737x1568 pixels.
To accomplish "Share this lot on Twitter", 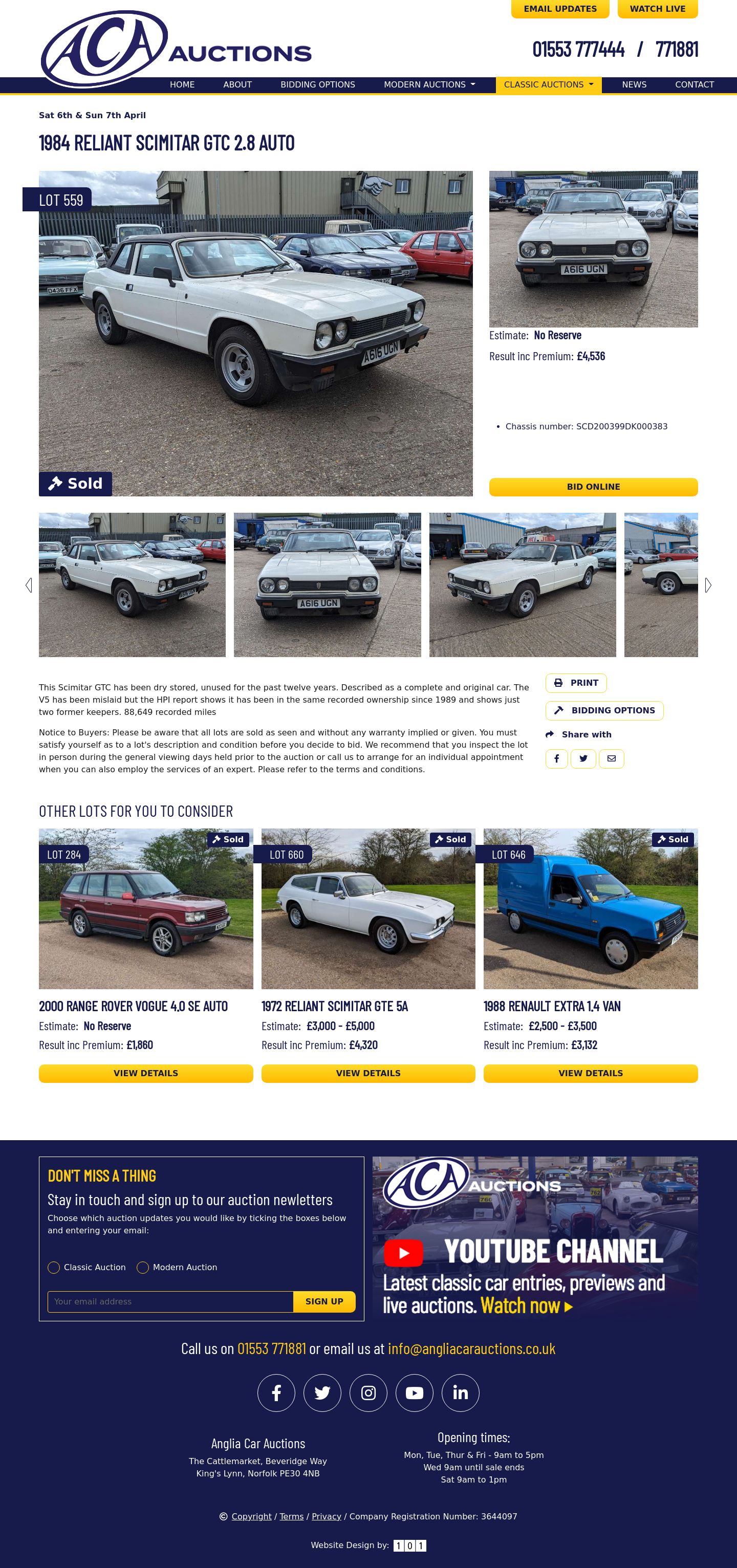I will click(x=583, y=759).
